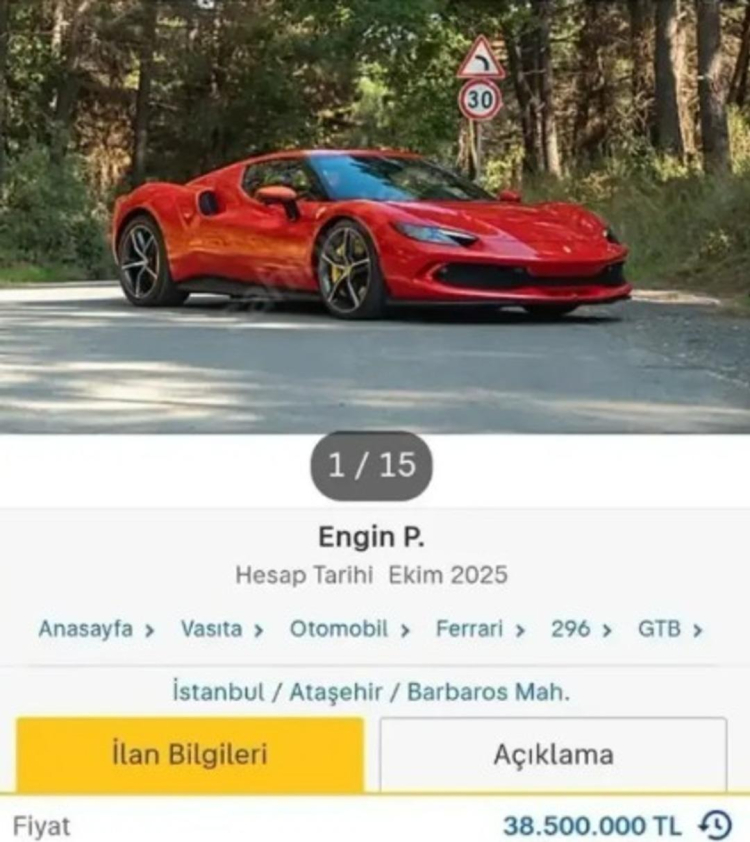Open the Otomobil breadcrumb category

(x=339, y=629)
